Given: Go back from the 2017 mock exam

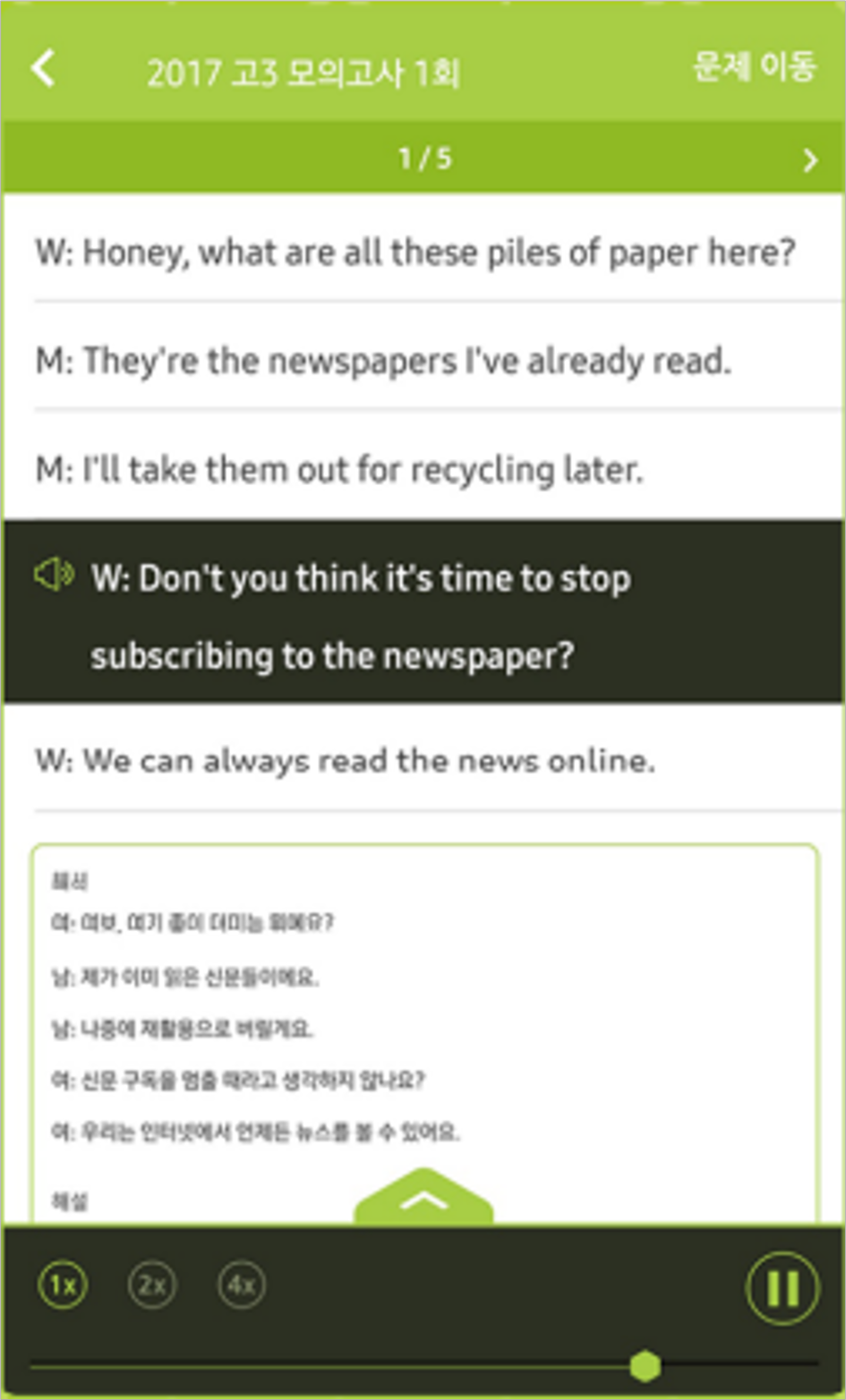Looking at the screenshot, I should 43,68.
